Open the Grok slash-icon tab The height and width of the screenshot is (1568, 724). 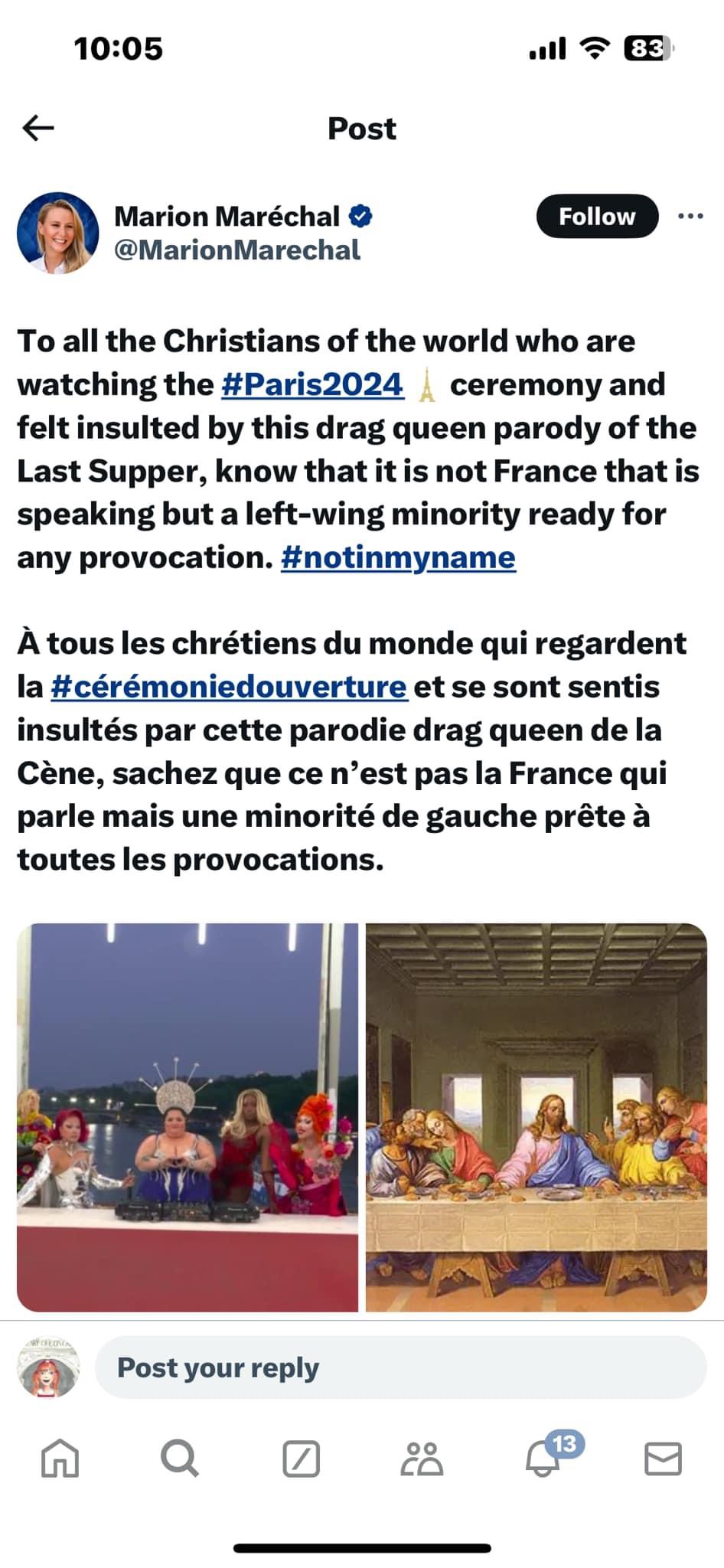pyautogui.click(x=301, y=1459)
